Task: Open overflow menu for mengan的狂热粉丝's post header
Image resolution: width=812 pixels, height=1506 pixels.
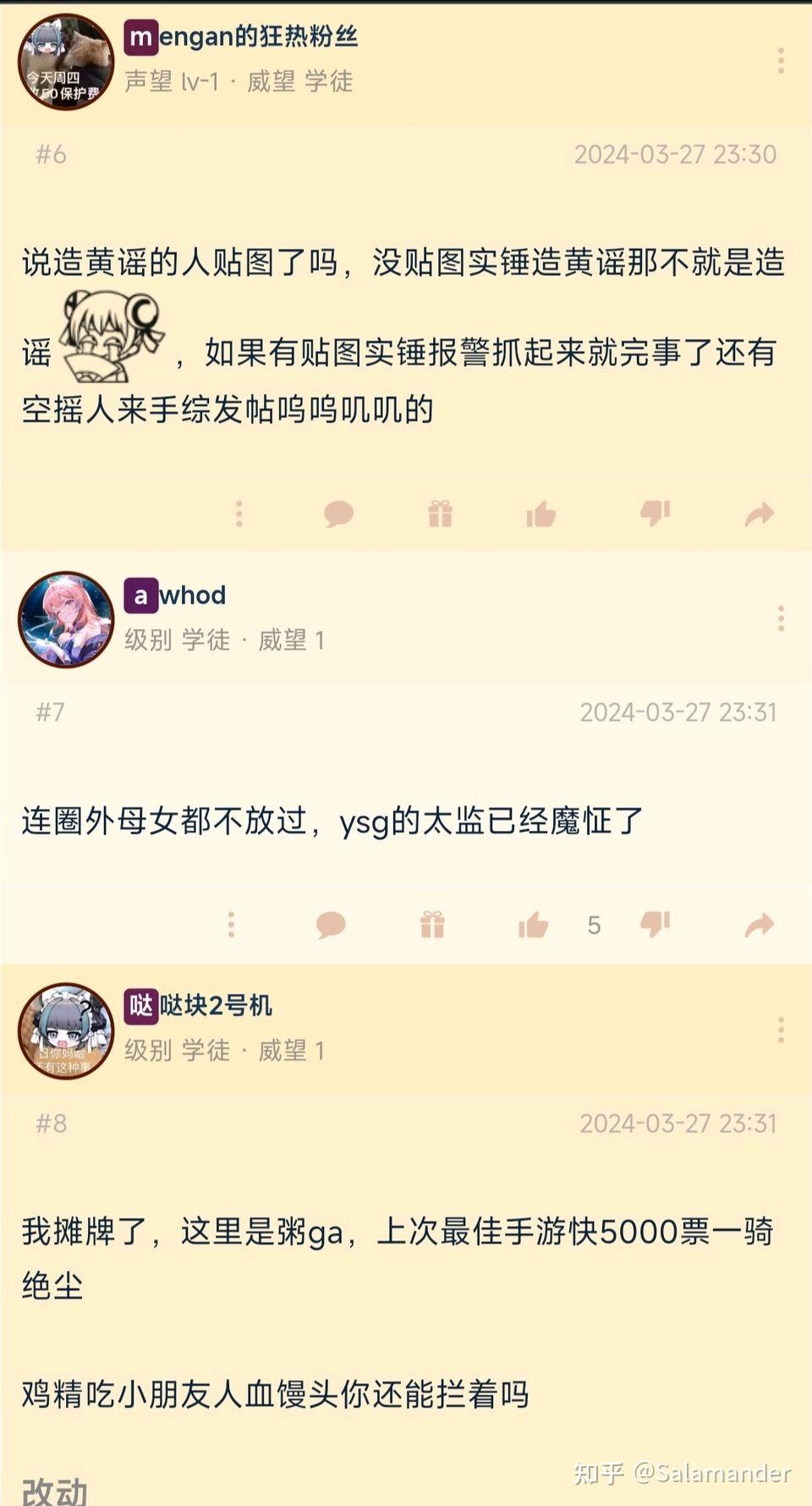Action: tap(781, 61)
